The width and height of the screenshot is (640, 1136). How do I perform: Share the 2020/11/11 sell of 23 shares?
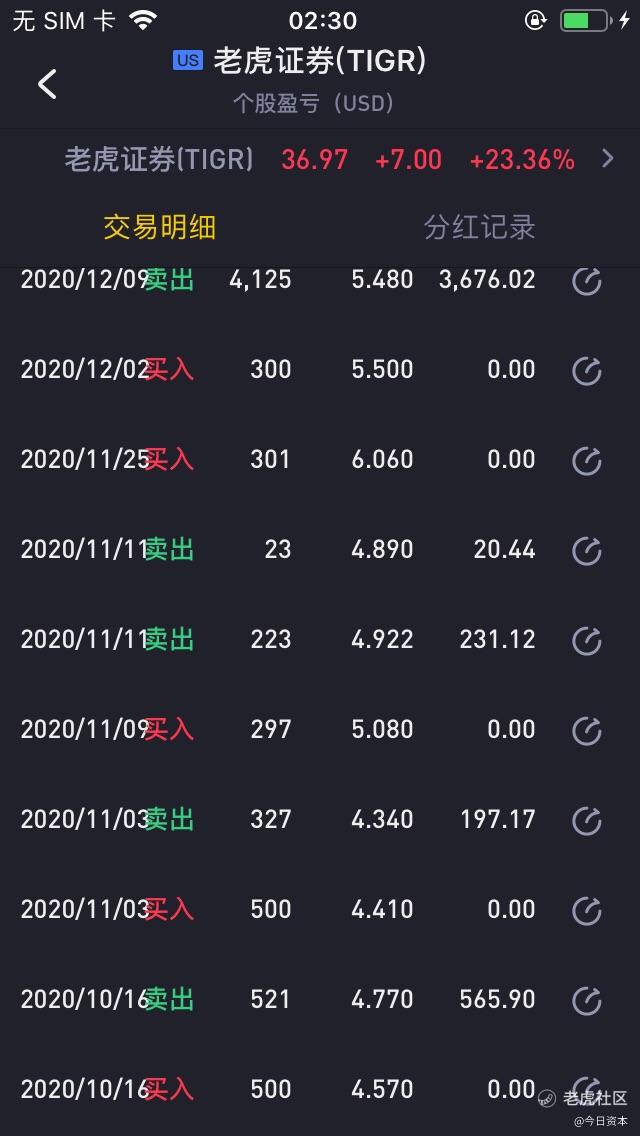(586, 551)
